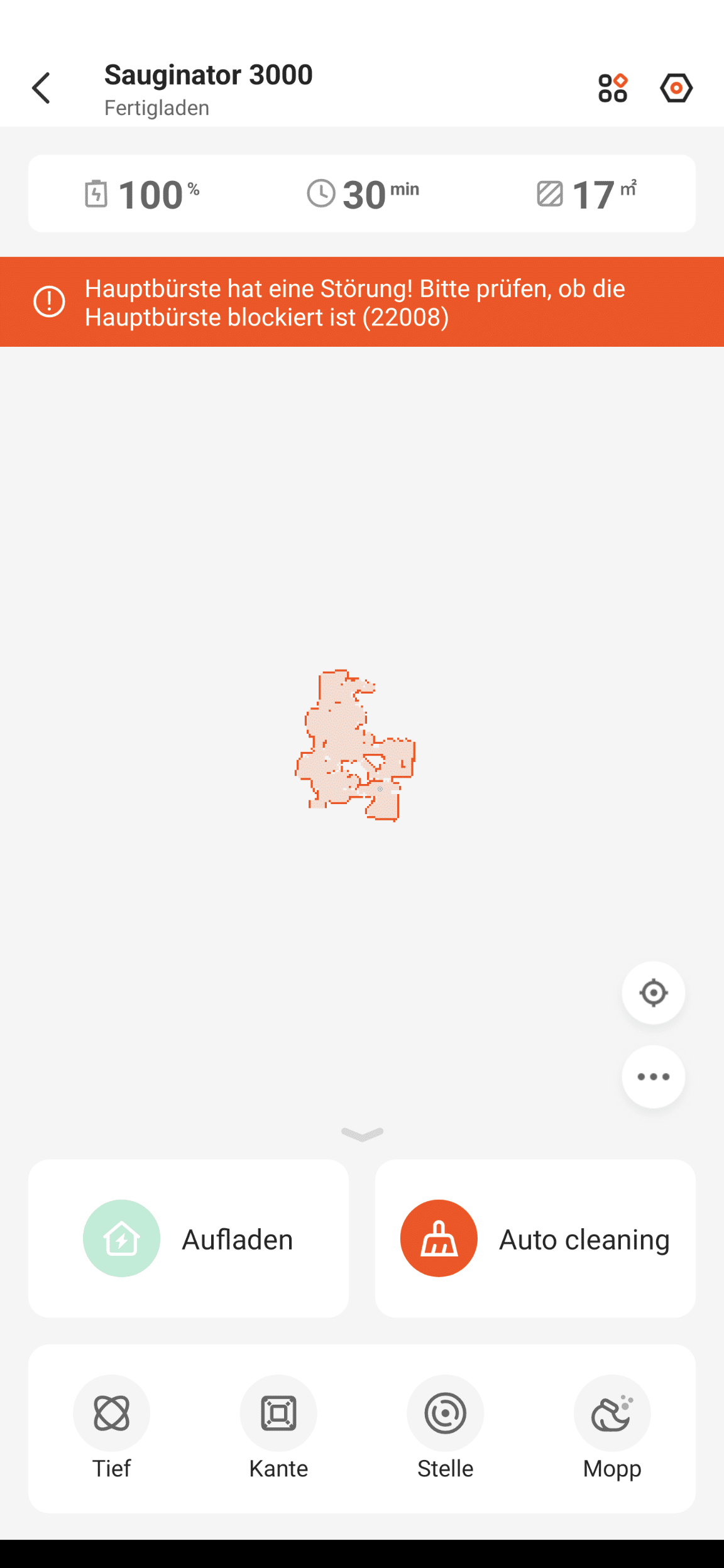Open the main brush error banner
Screen dimensions: 724x1568
point(362,302)
